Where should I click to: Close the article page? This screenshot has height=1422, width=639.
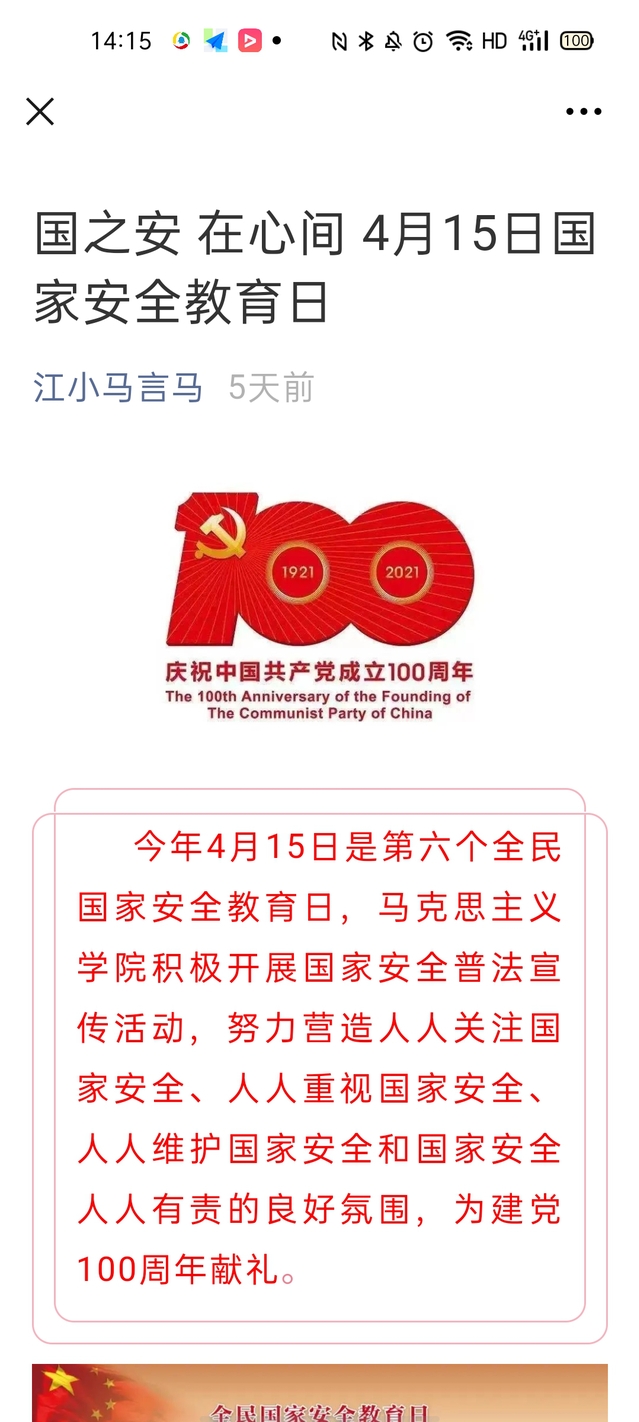pyautogui.click(x=40, y=112)
